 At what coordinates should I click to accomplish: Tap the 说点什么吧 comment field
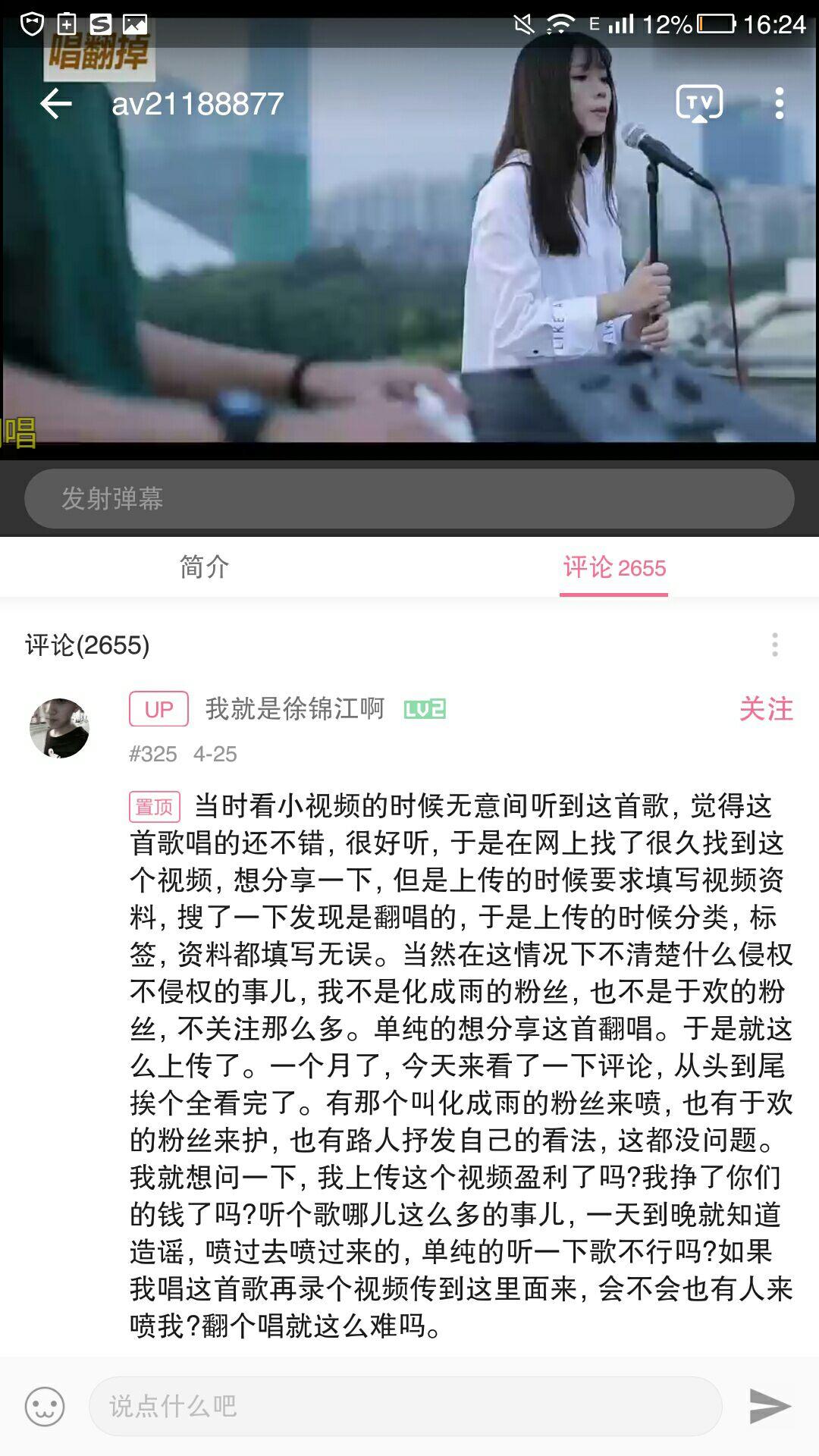(x=406, y=1407)
